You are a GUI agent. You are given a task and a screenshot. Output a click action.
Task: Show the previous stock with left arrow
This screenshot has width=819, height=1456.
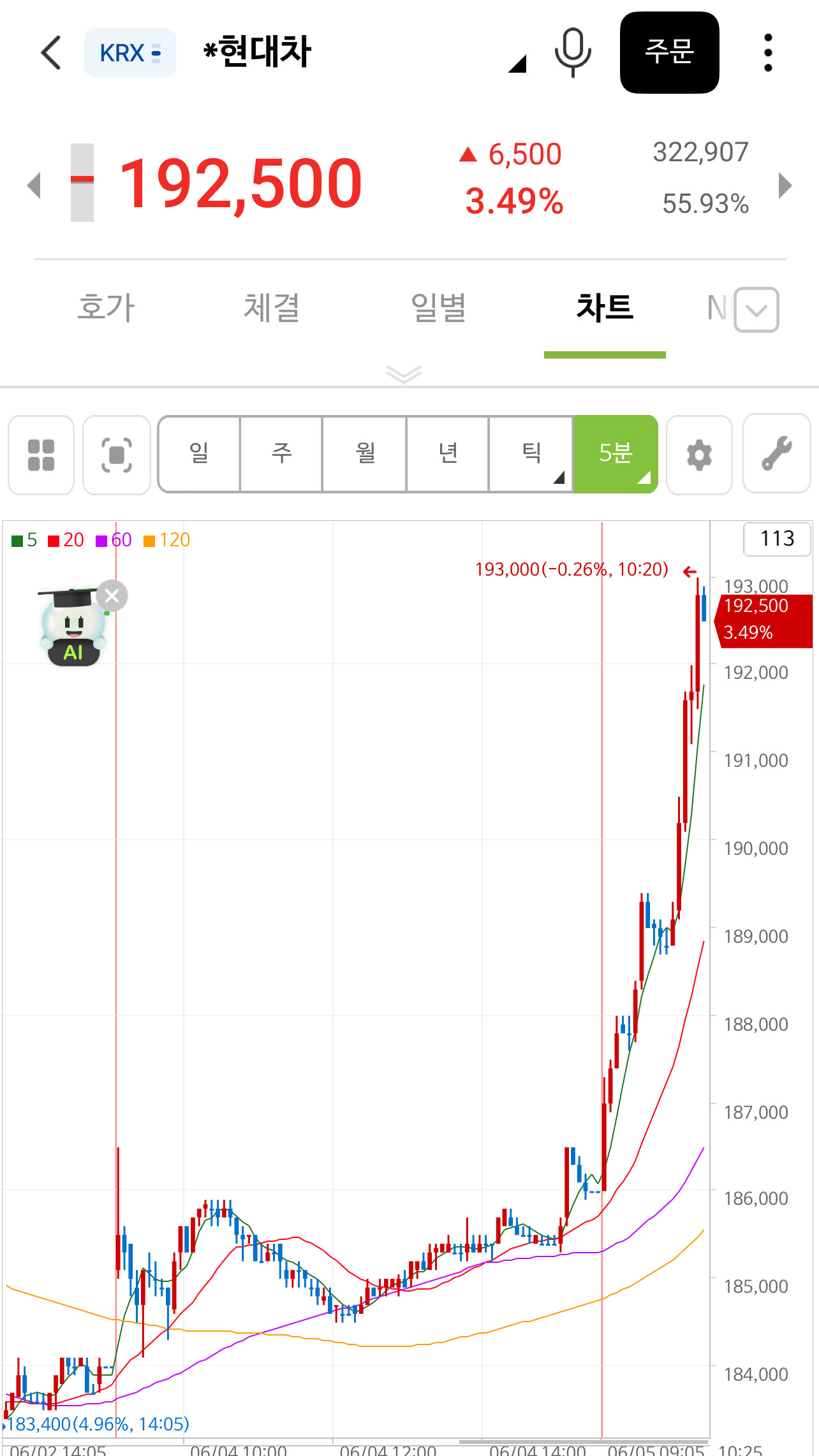coord(34,186)
